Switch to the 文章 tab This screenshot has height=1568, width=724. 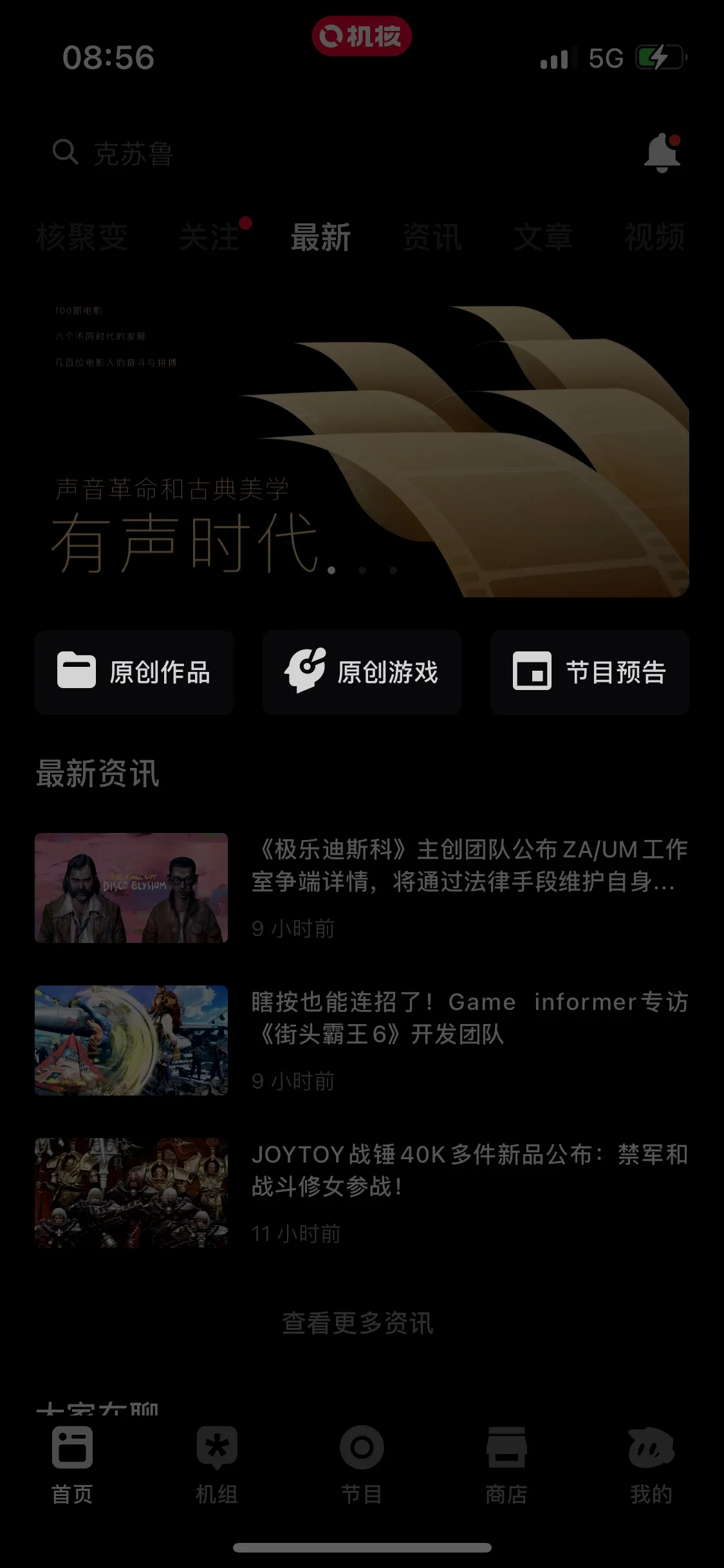tap(543, 237)
